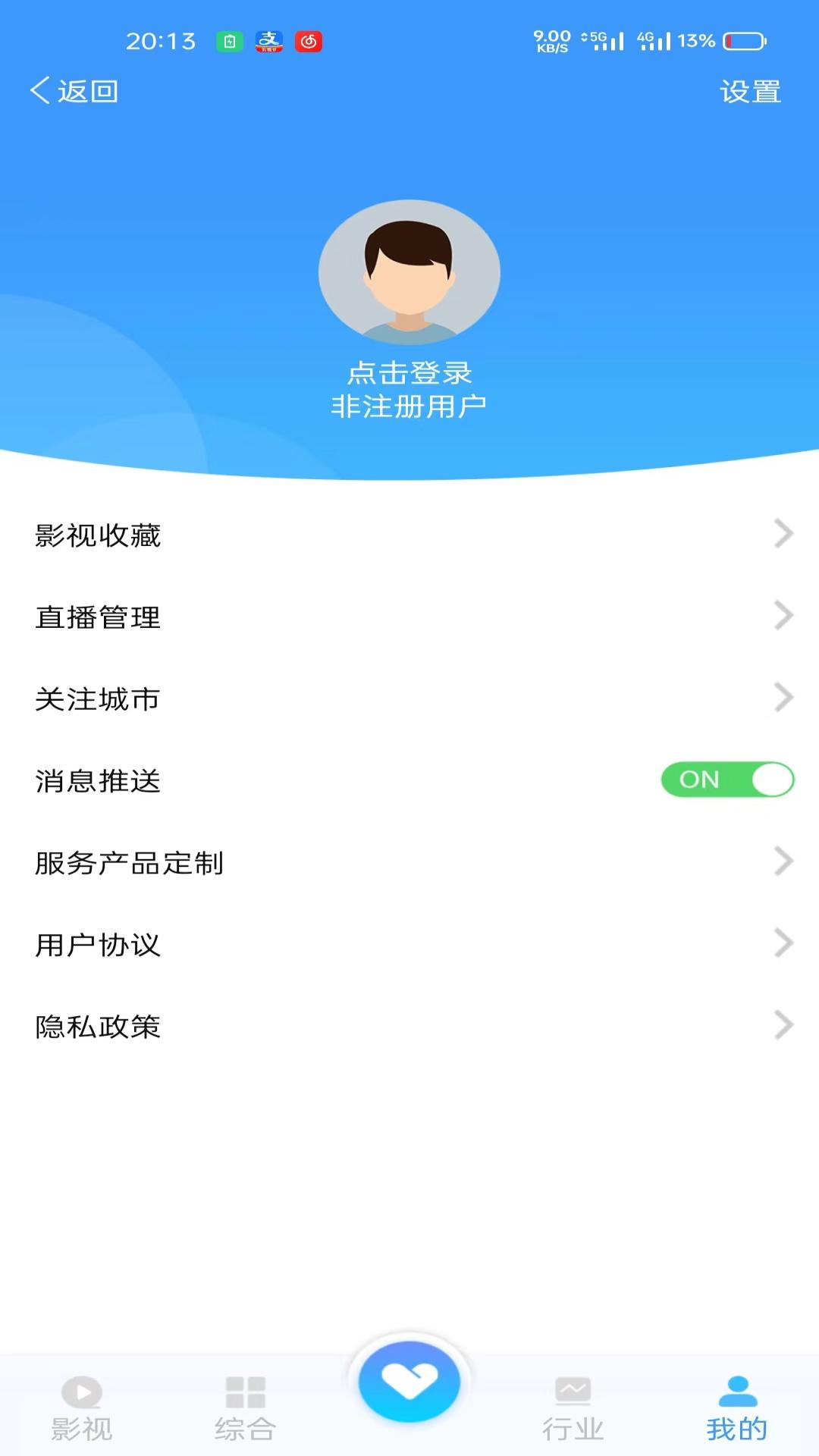Open 关注城市 using its chevron
This screenshot has width=819, height=1456.
click(783, 698)
